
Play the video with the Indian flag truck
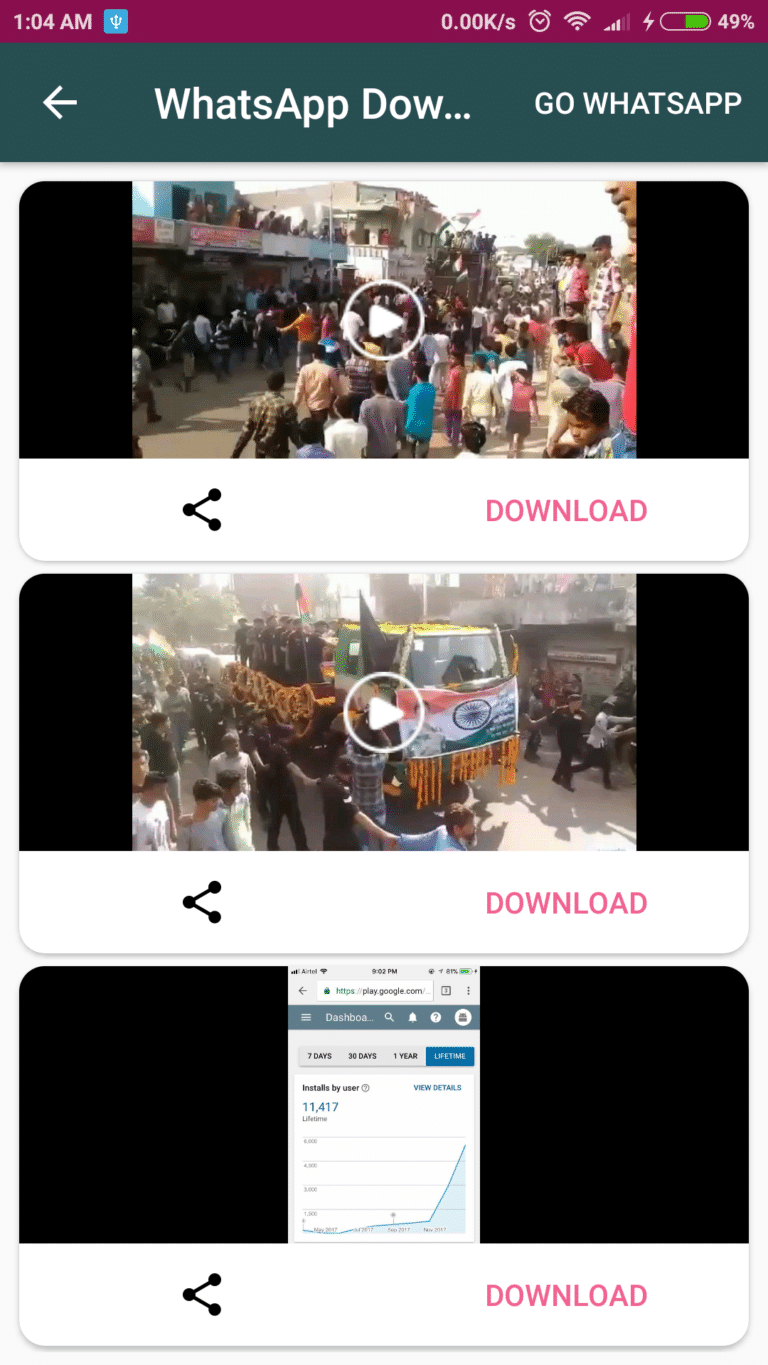[383, 713]
